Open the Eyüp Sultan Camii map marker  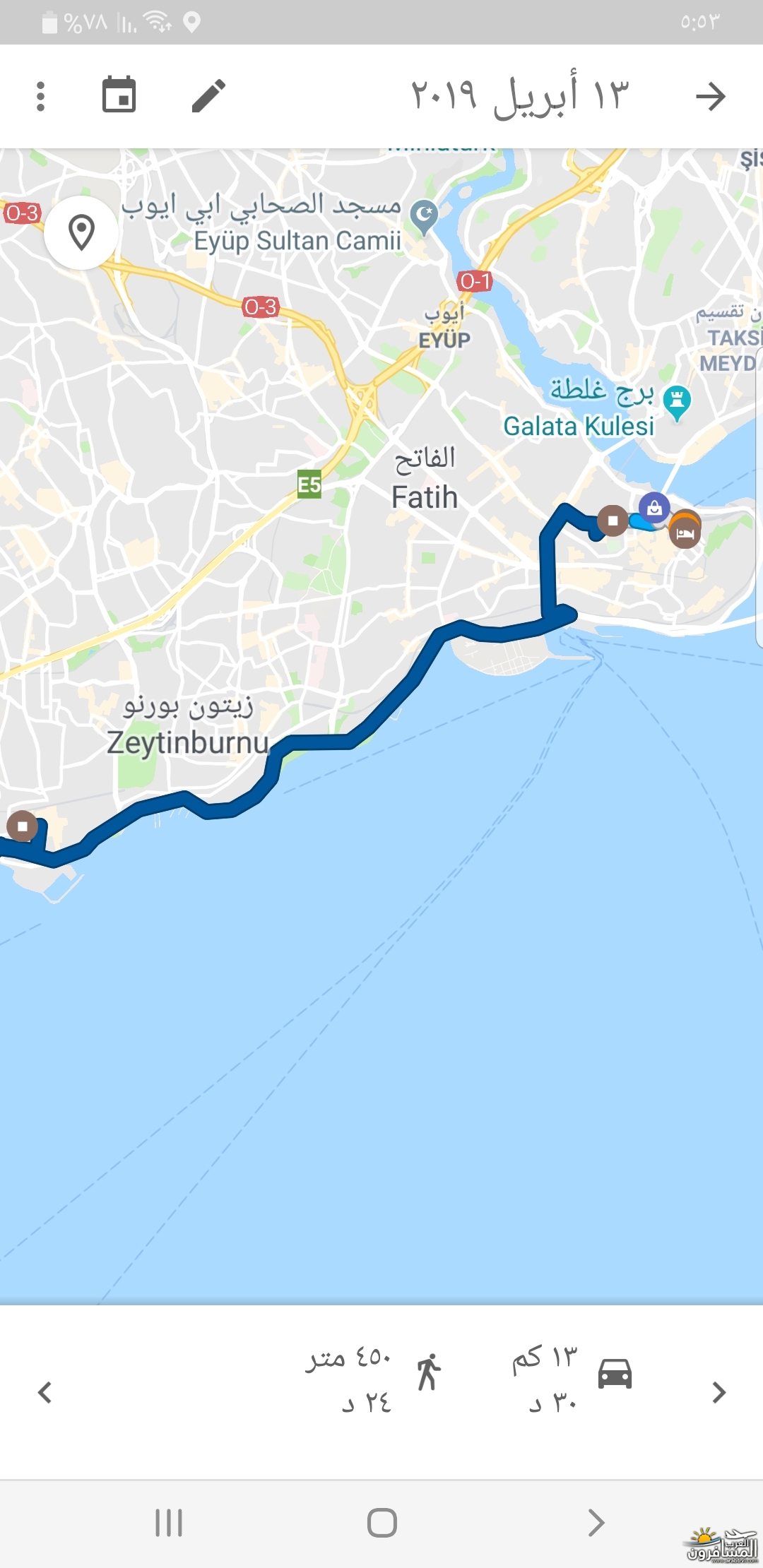point(424,217)
